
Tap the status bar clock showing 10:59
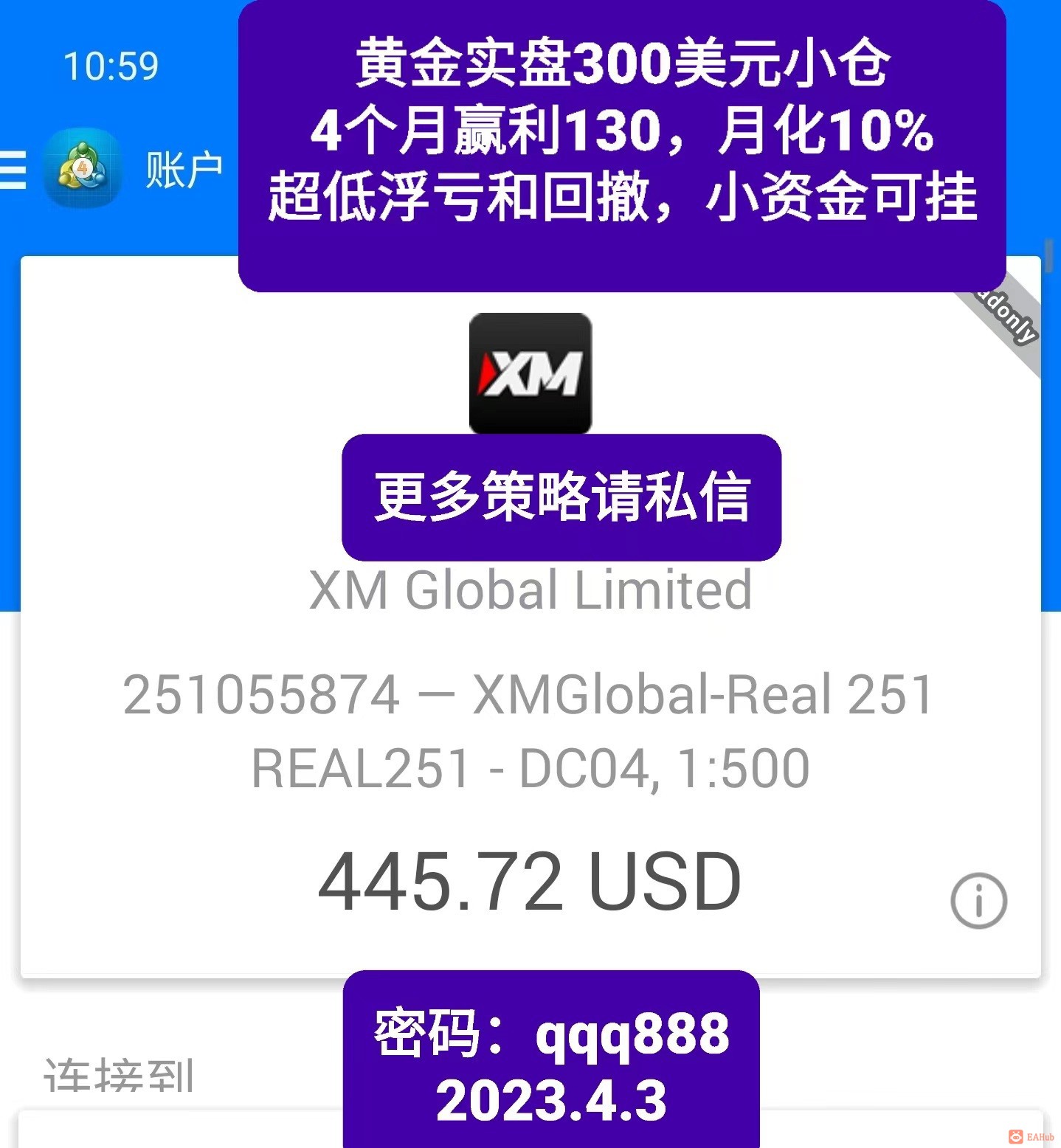click(111, 65)
